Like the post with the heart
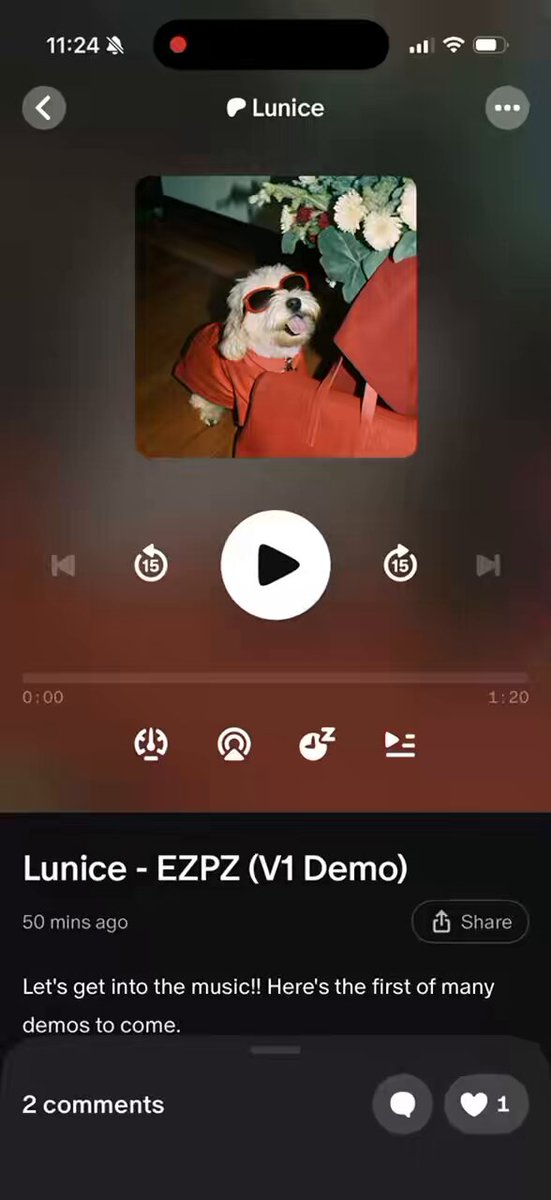The width and height of the screenshot is (551, 1200). [x=486, y=1105]
